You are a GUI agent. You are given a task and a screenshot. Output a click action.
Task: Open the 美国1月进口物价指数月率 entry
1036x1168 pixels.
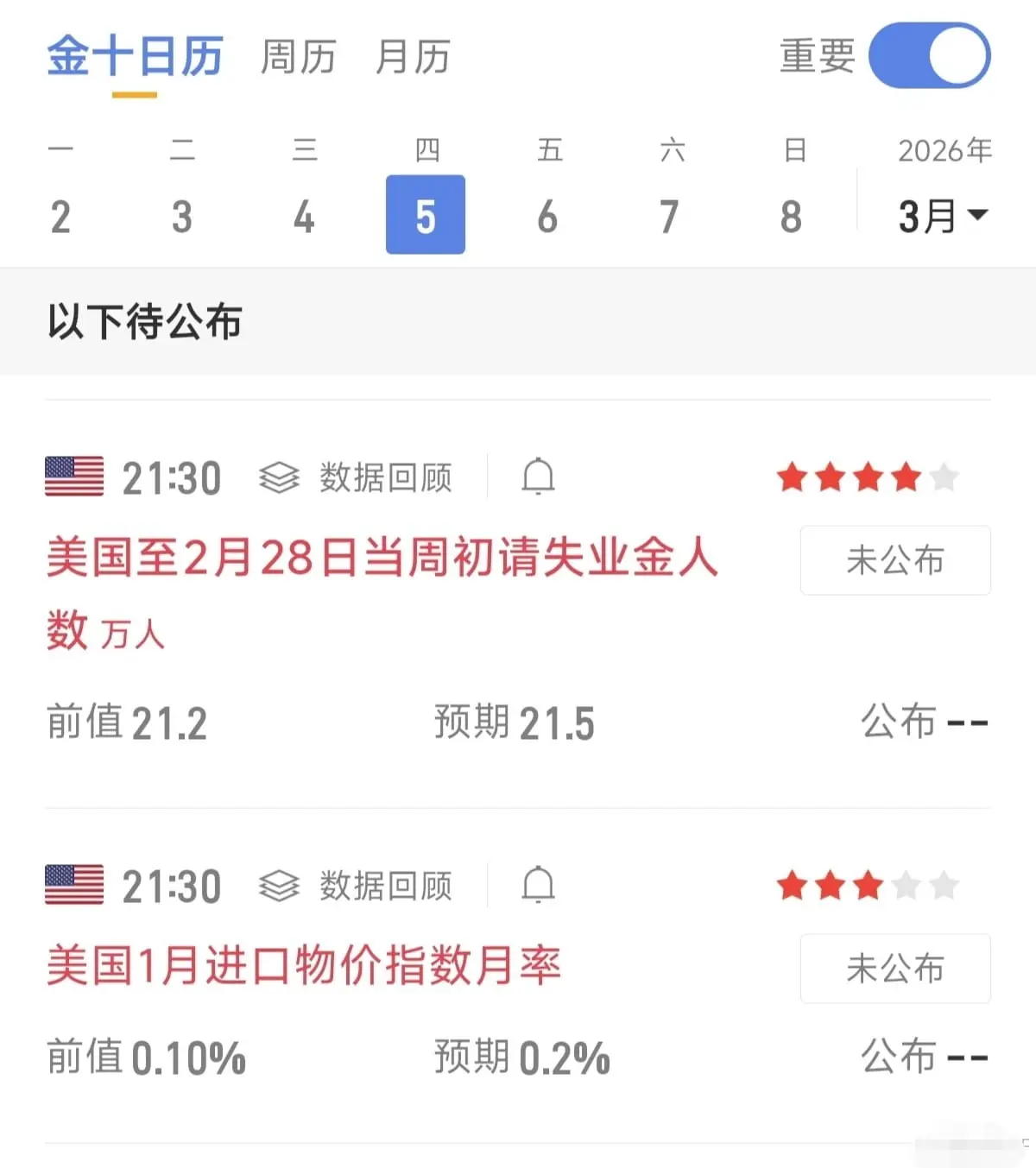pos(304,965)
